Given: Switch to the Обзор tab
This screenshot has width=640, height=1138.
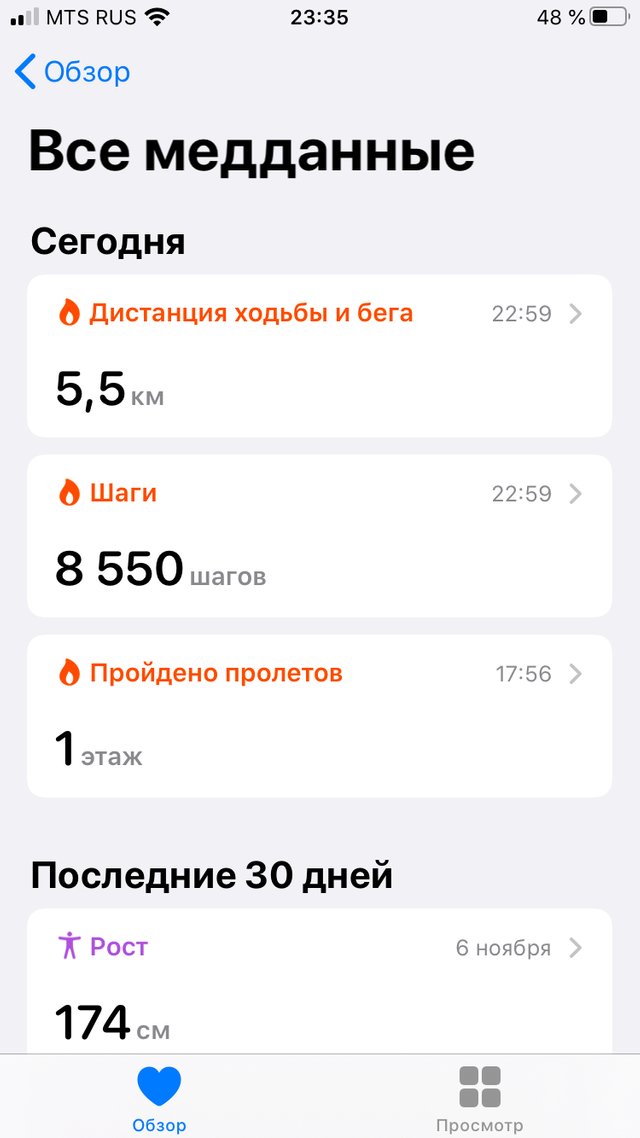Looking at the screenshot, I should click(x=159, y=1099).
